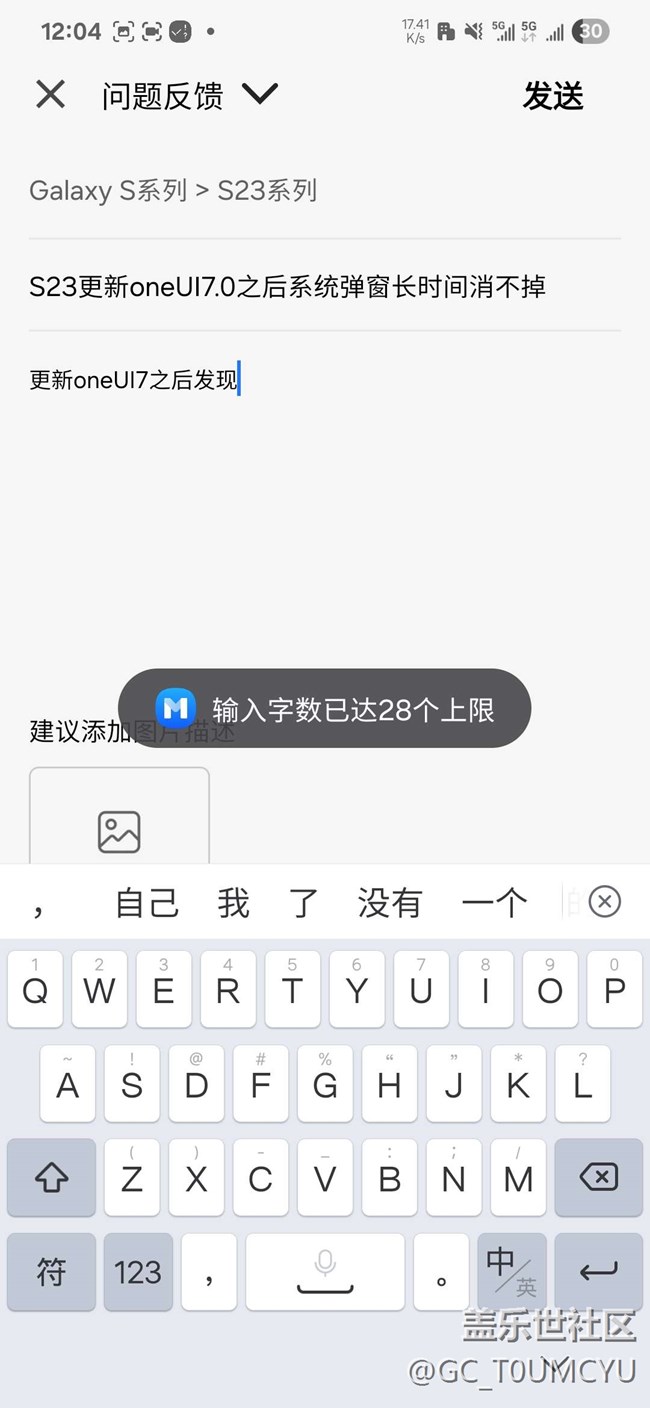Start voice input from microphone space key

(x=325, y=1272)
